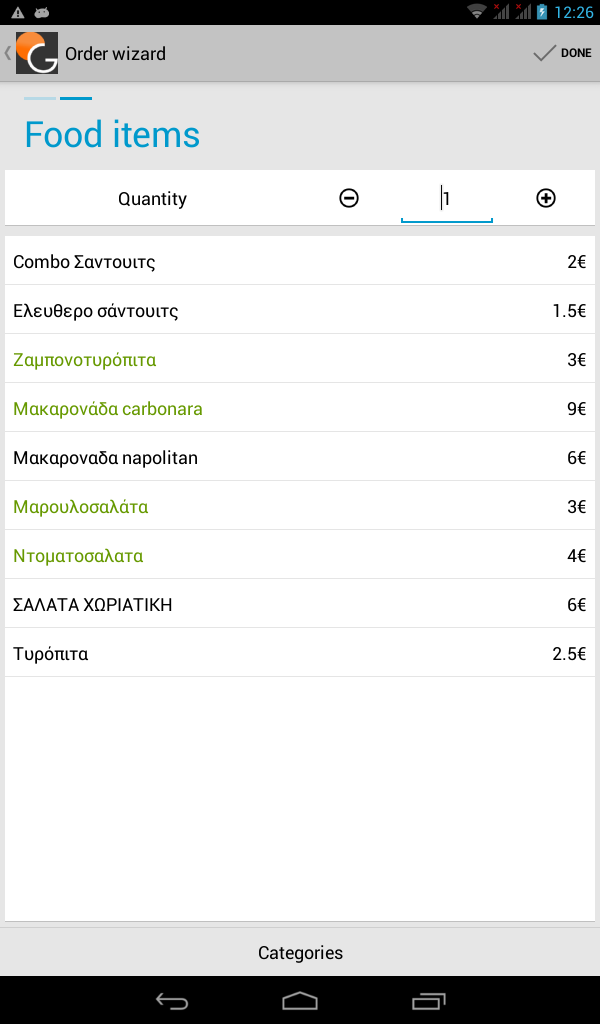Decrease quantity with the minus button

349,198
